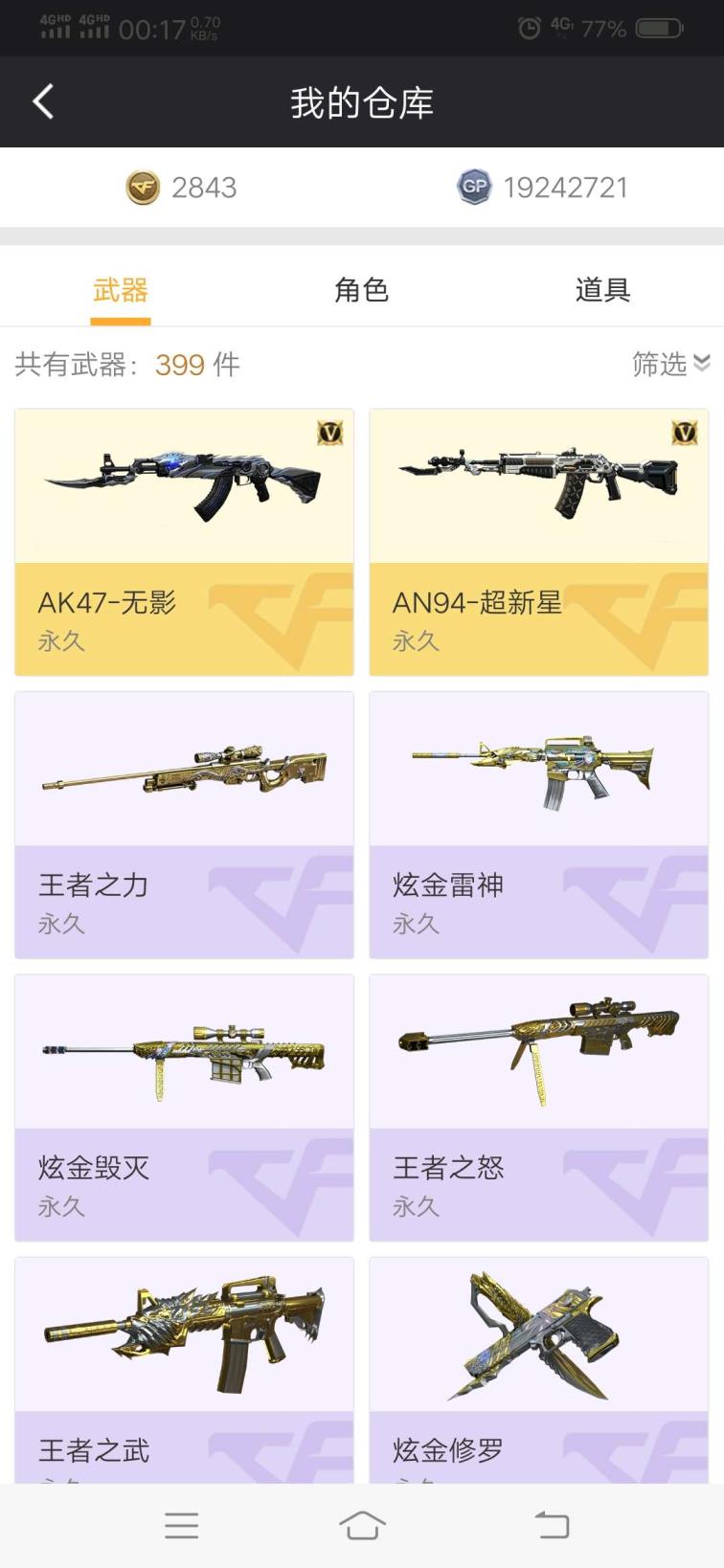View the 王者之力 sniper rifle card
724x1568 pixels.
point(184,824)
